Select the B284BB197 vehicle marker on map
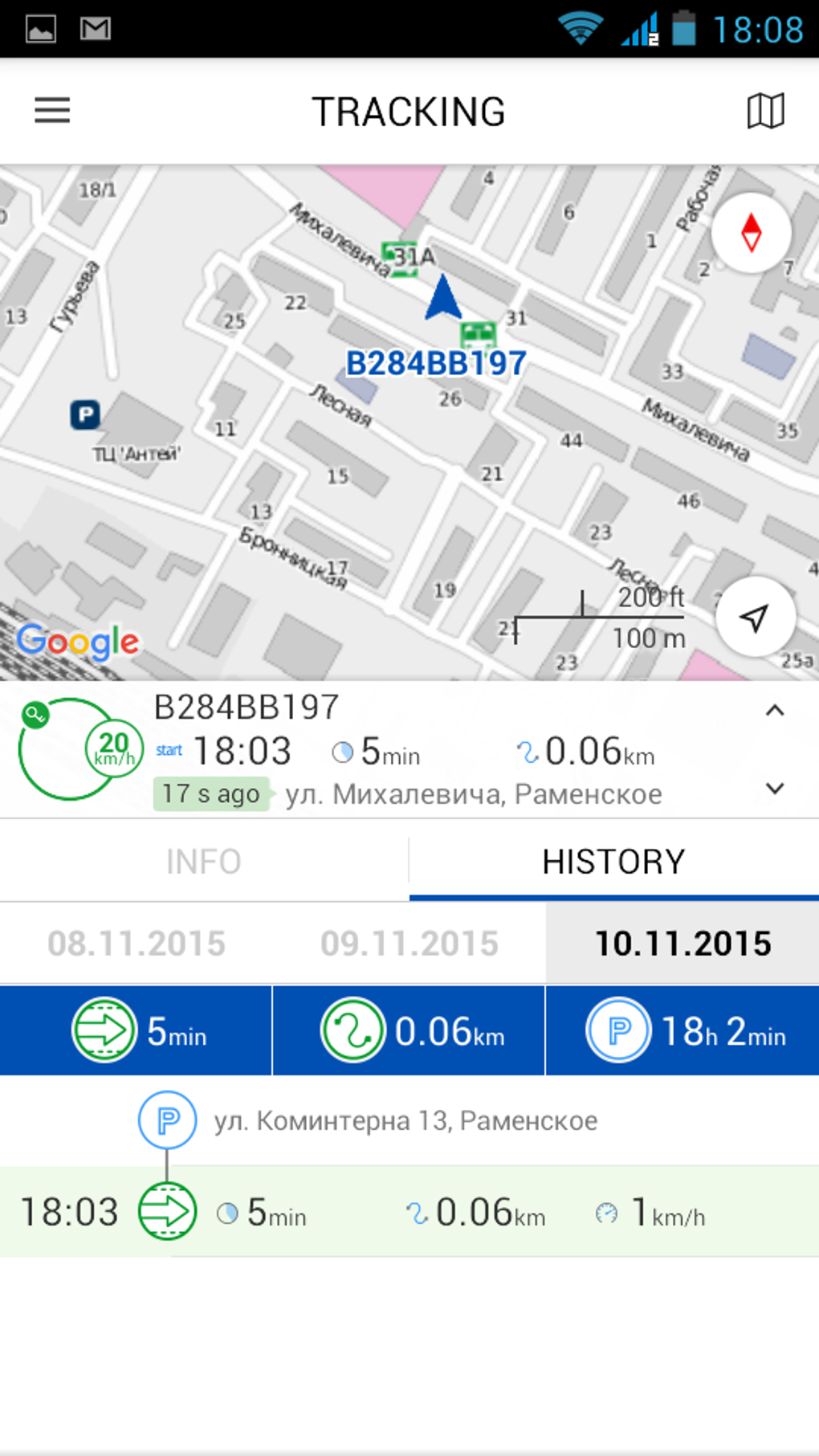The height and width of the screenshot is (1456, 819). coord(443,300)
